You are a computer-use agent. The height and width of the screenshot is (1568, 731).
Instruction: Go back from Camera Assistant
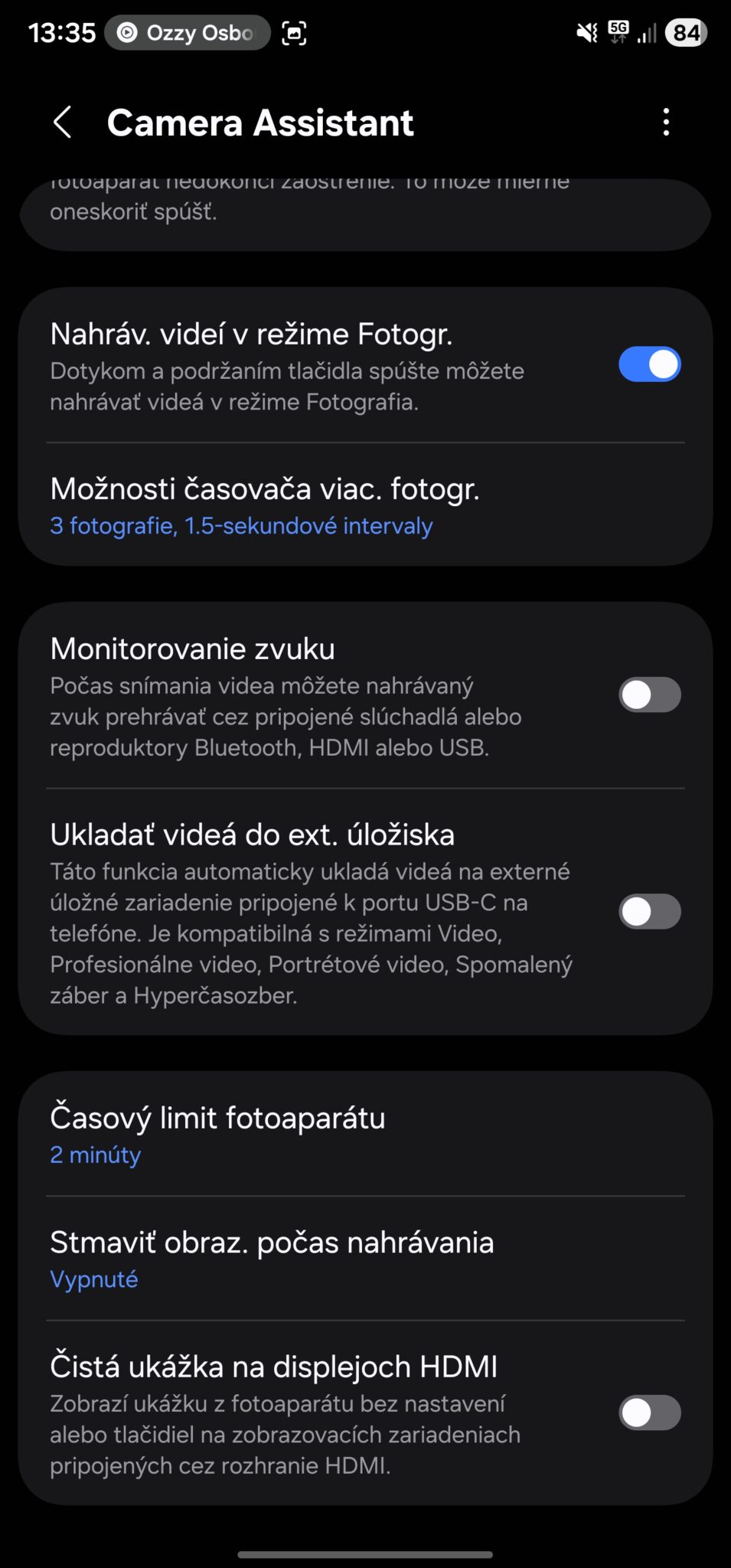click(63, 122)
